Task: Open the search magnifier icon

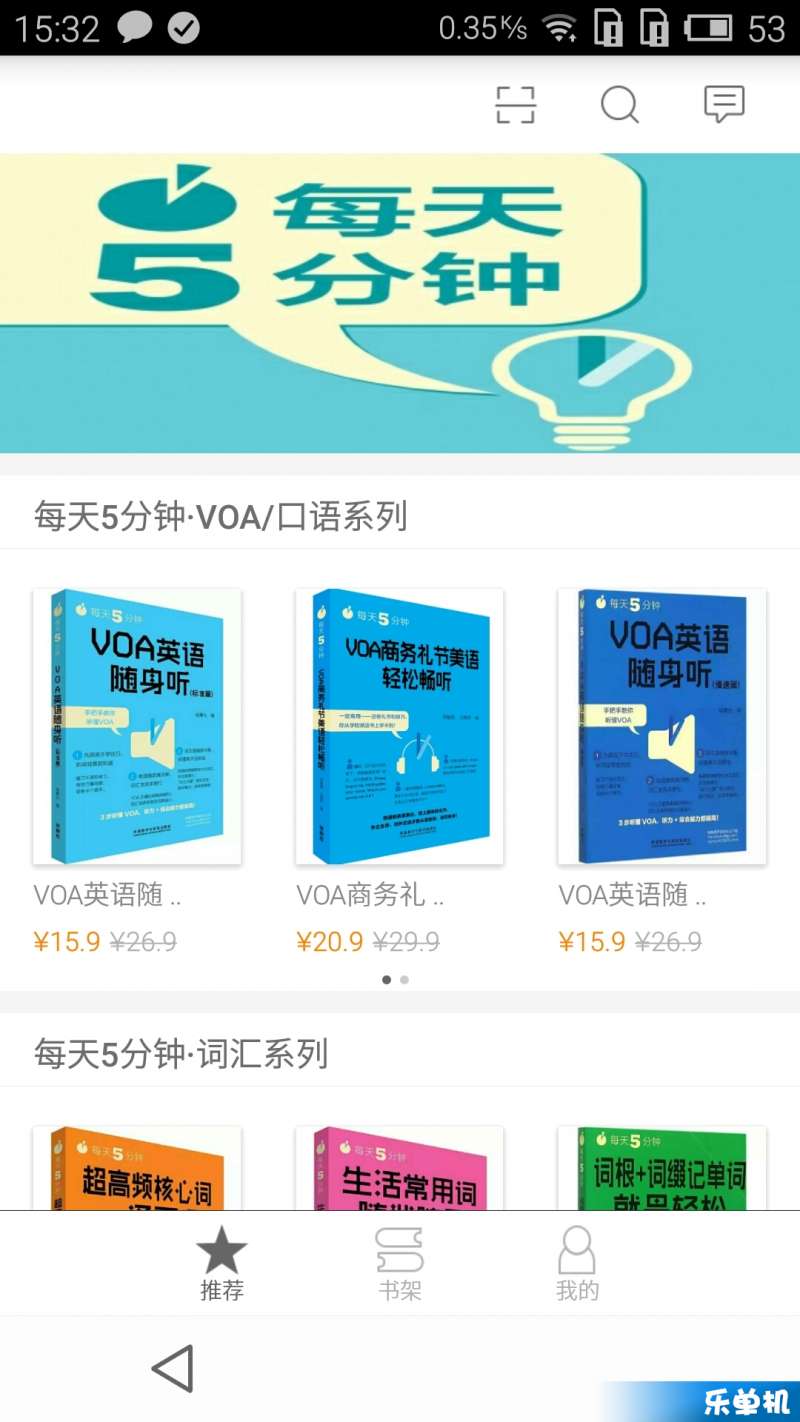Action: point(620,105)
